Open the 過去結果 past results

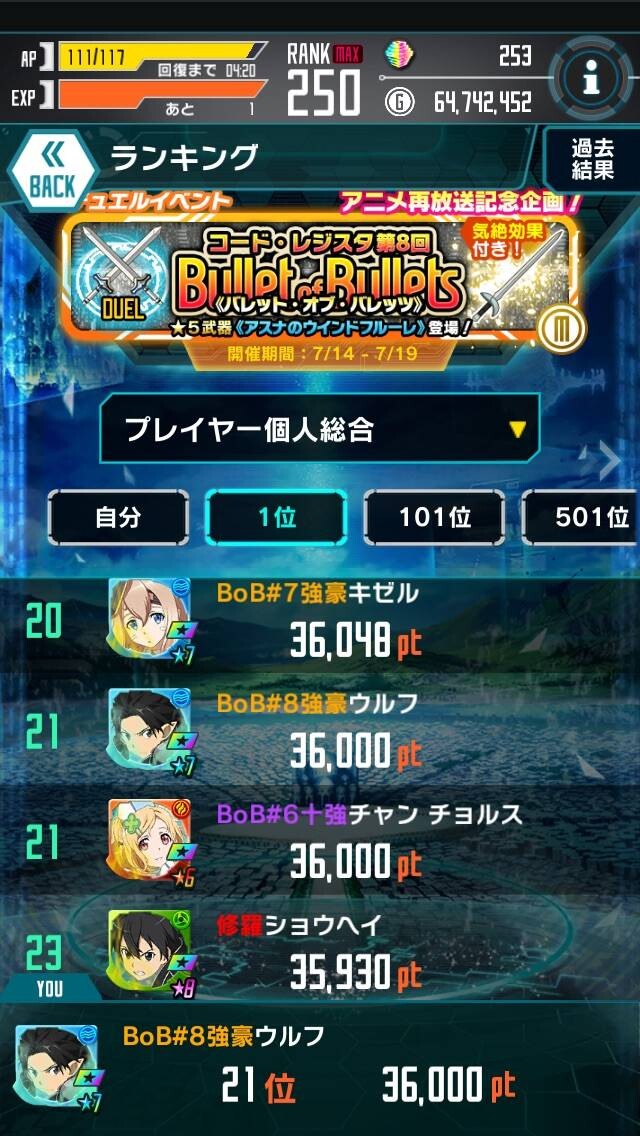[591, 159]
